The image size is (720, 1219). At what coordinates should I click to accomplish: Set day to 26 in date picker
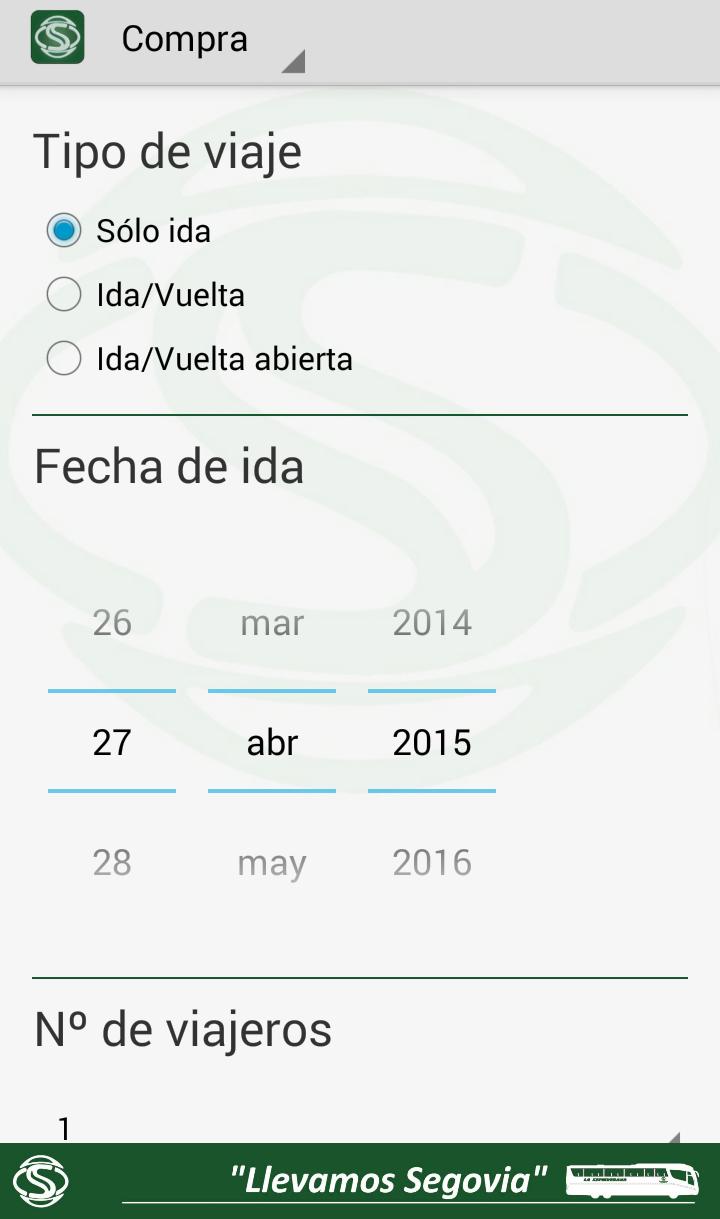click(112, 623)
